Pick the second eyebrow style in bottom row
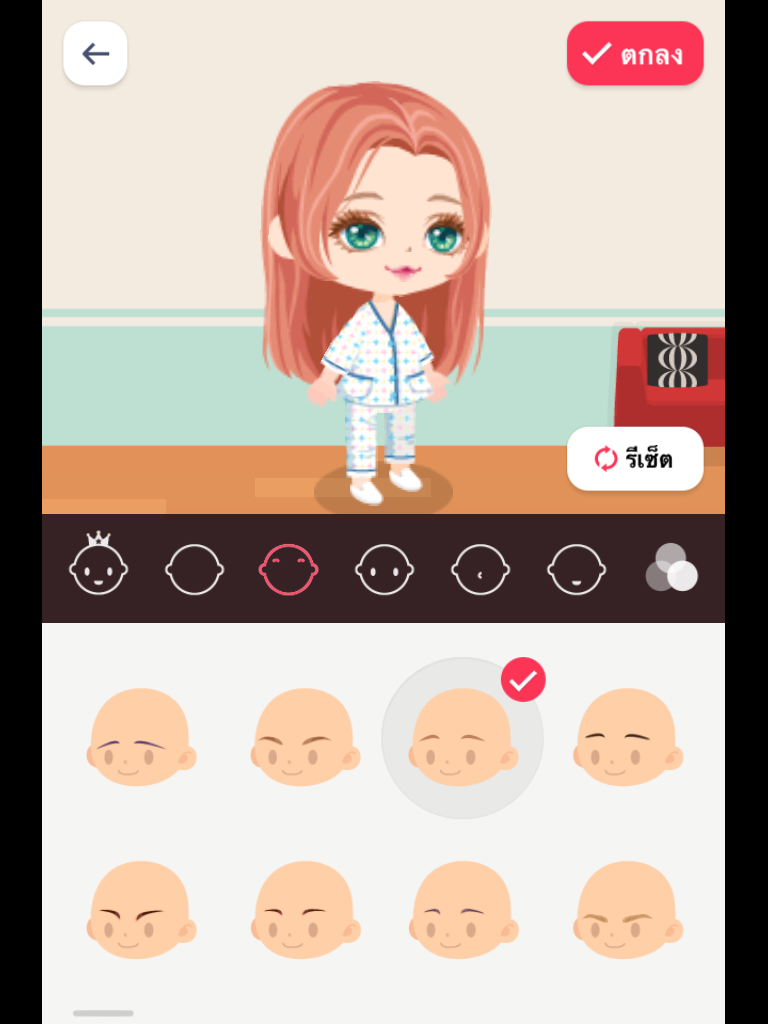This screenshot has width=768, height=1024. tap(303, 910)
